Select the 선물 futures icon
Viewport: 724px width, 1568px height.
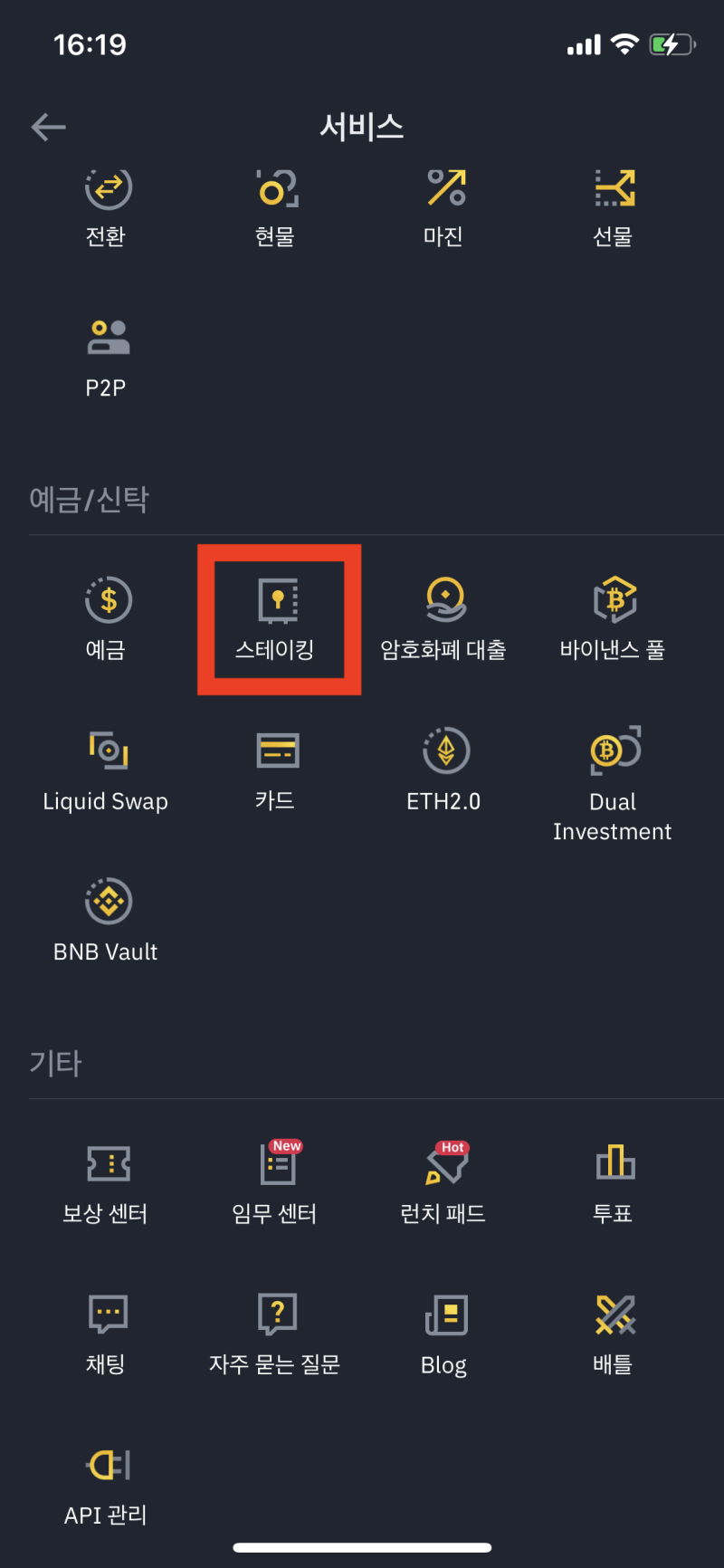613,206
